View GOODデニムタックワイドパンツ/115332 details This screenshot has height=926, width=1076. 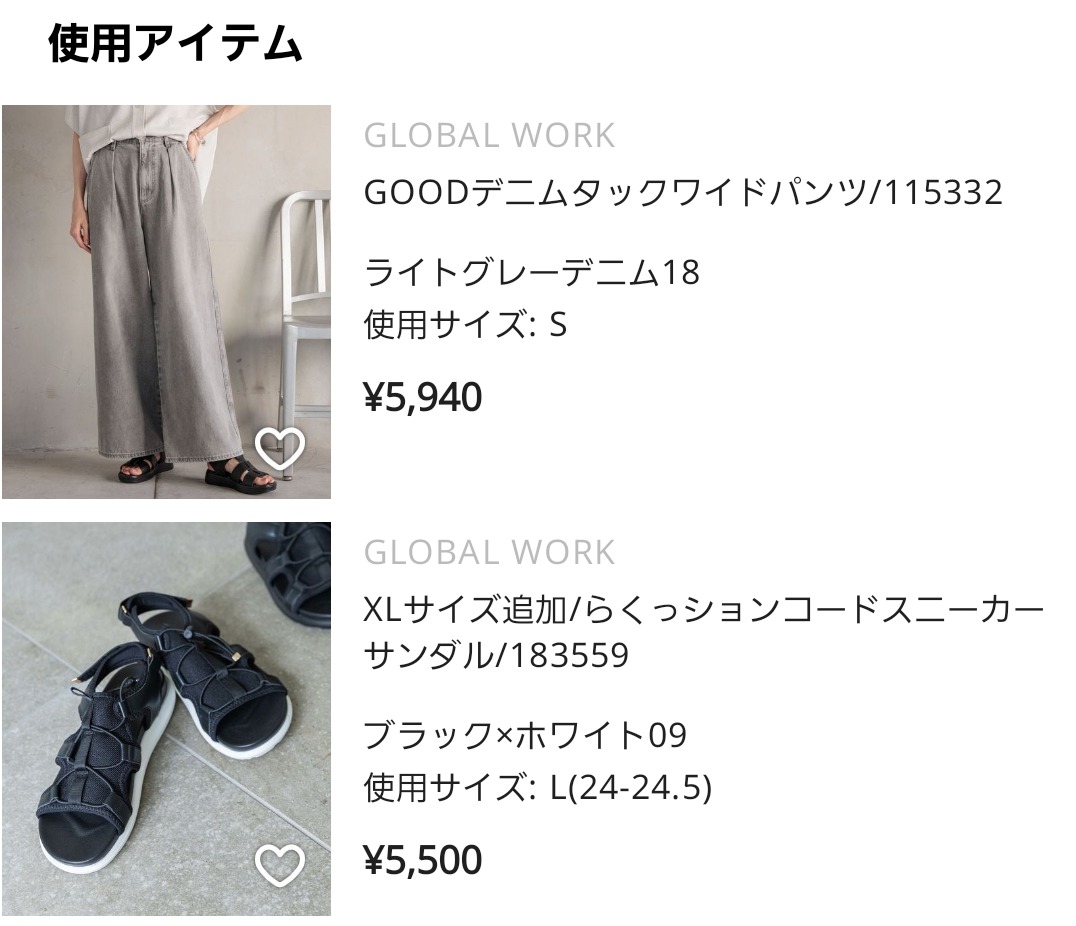682,191
